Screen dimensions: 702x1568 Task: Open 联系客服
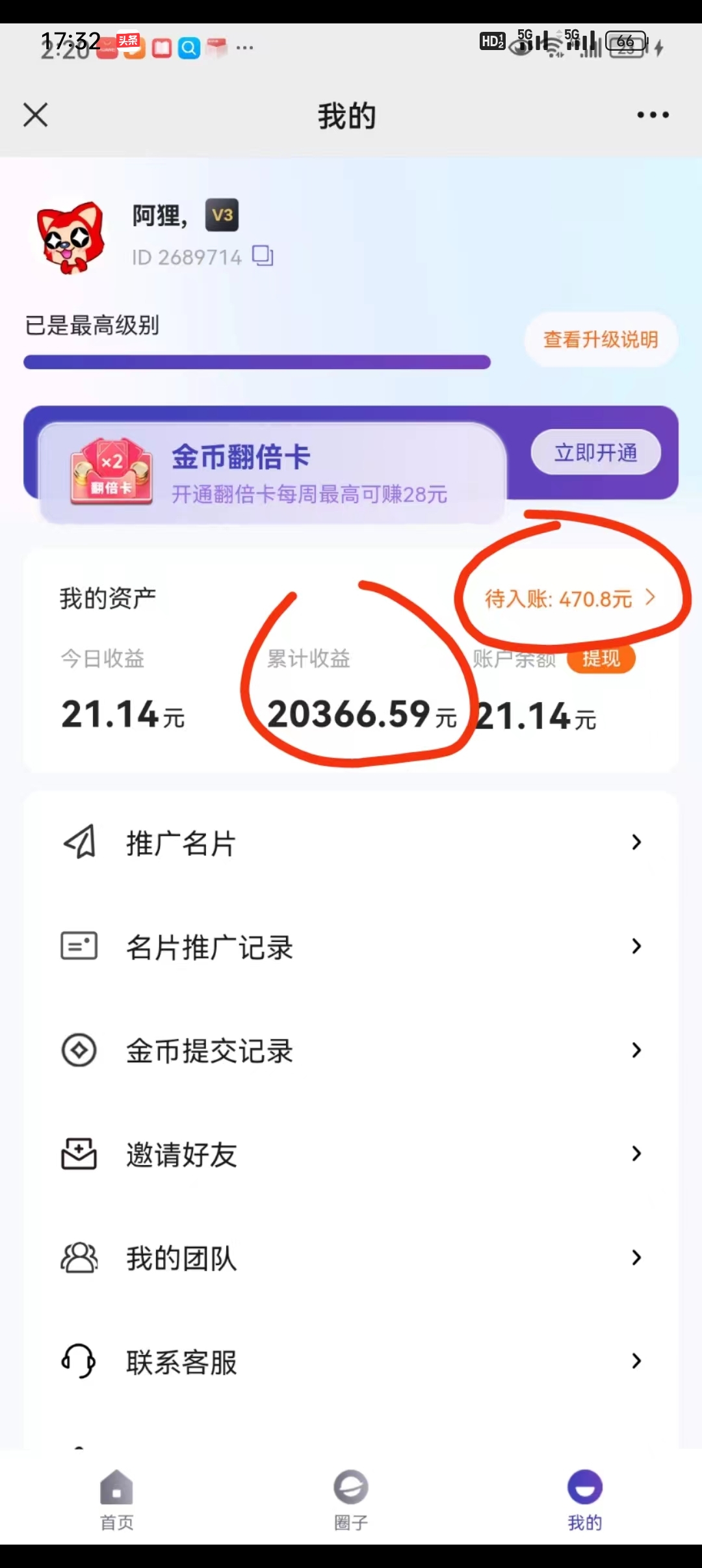[351, 1361]
